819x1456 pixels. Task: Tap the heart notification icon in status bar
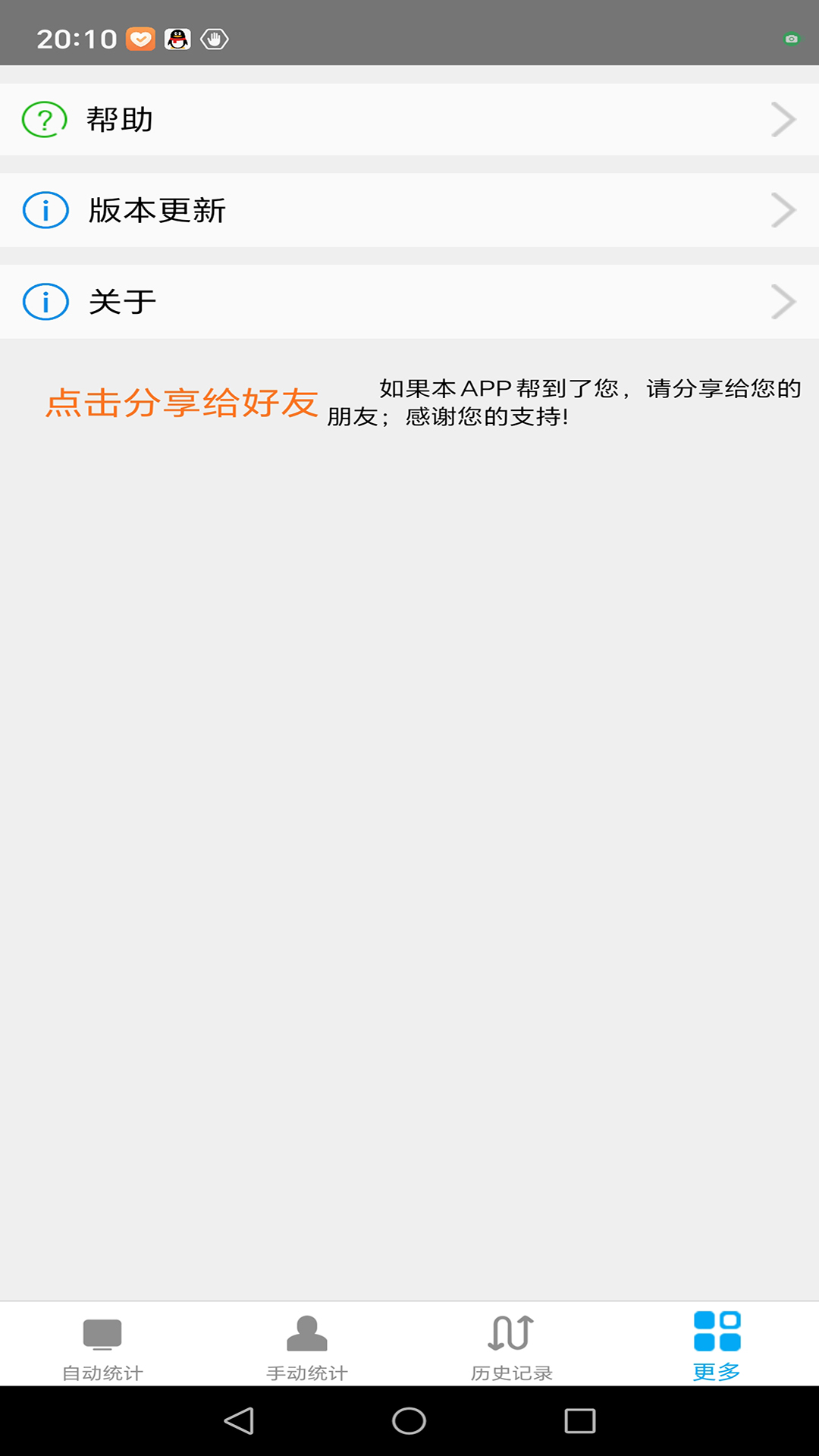pos(140,37)
